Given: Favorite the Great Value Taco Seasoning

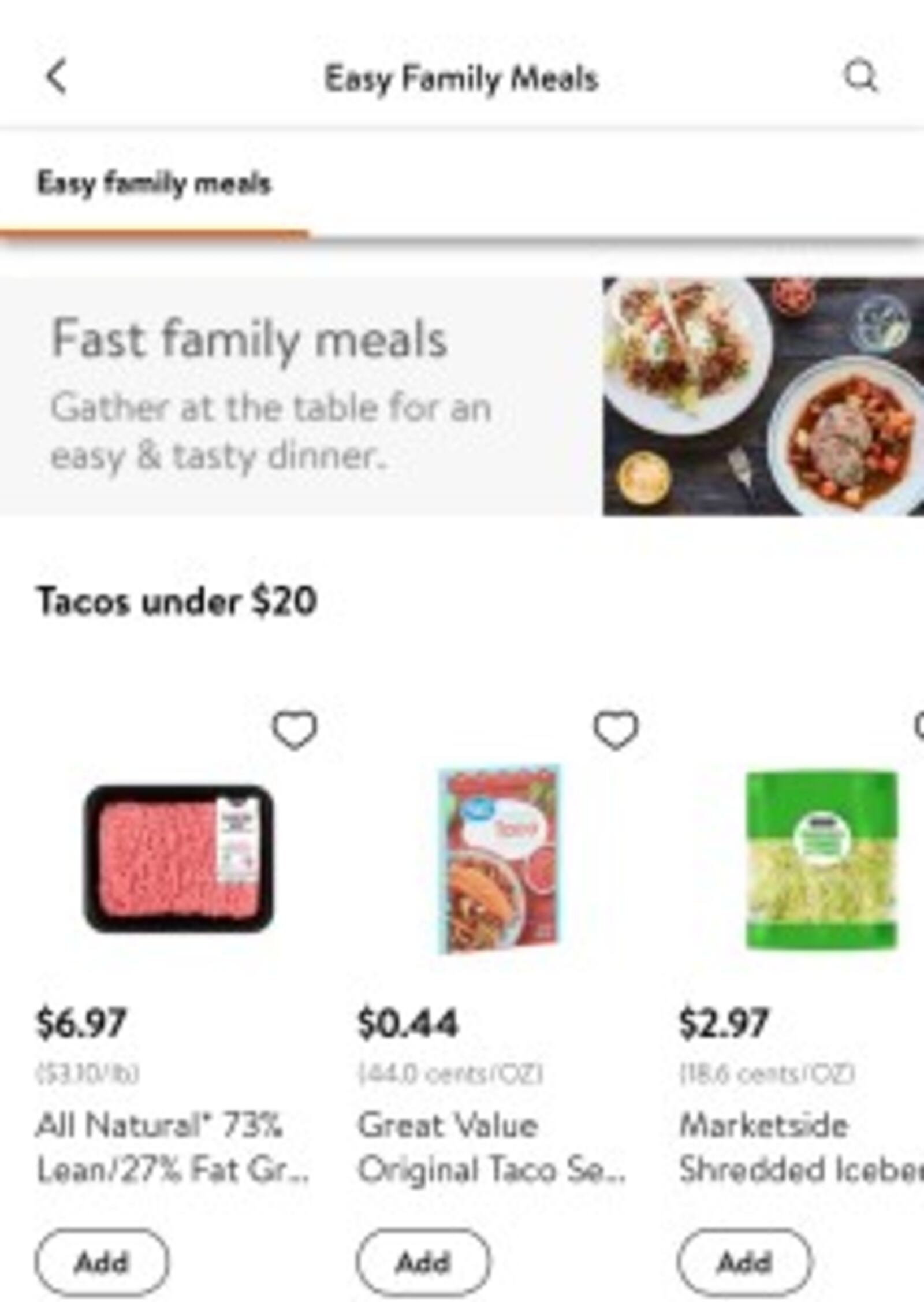Looking at the screenshot, I should pyautogui.click(x=616, y=730).
